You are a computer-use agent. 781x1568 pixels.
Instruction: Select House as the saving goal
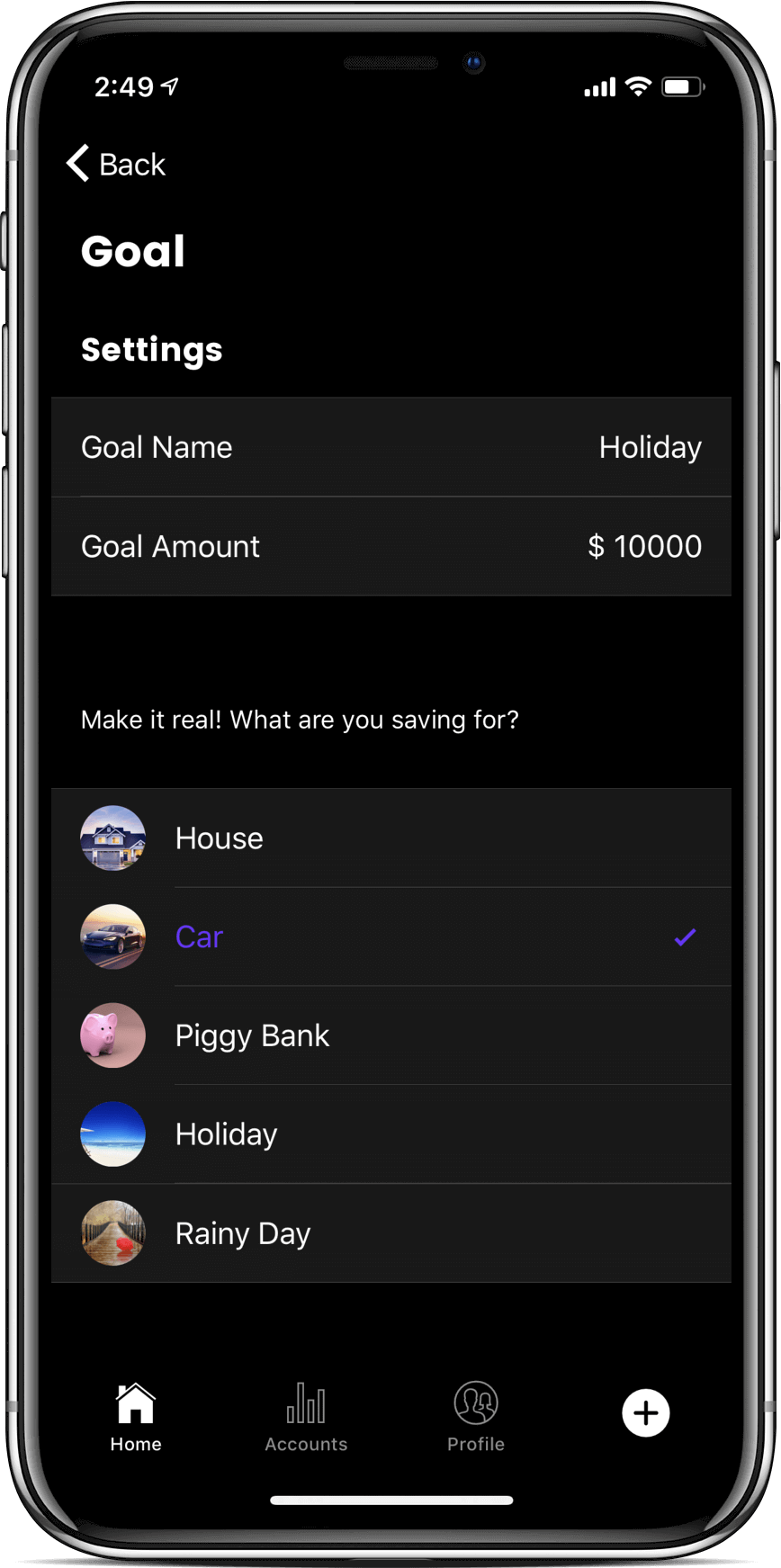(x=390, y=838)
